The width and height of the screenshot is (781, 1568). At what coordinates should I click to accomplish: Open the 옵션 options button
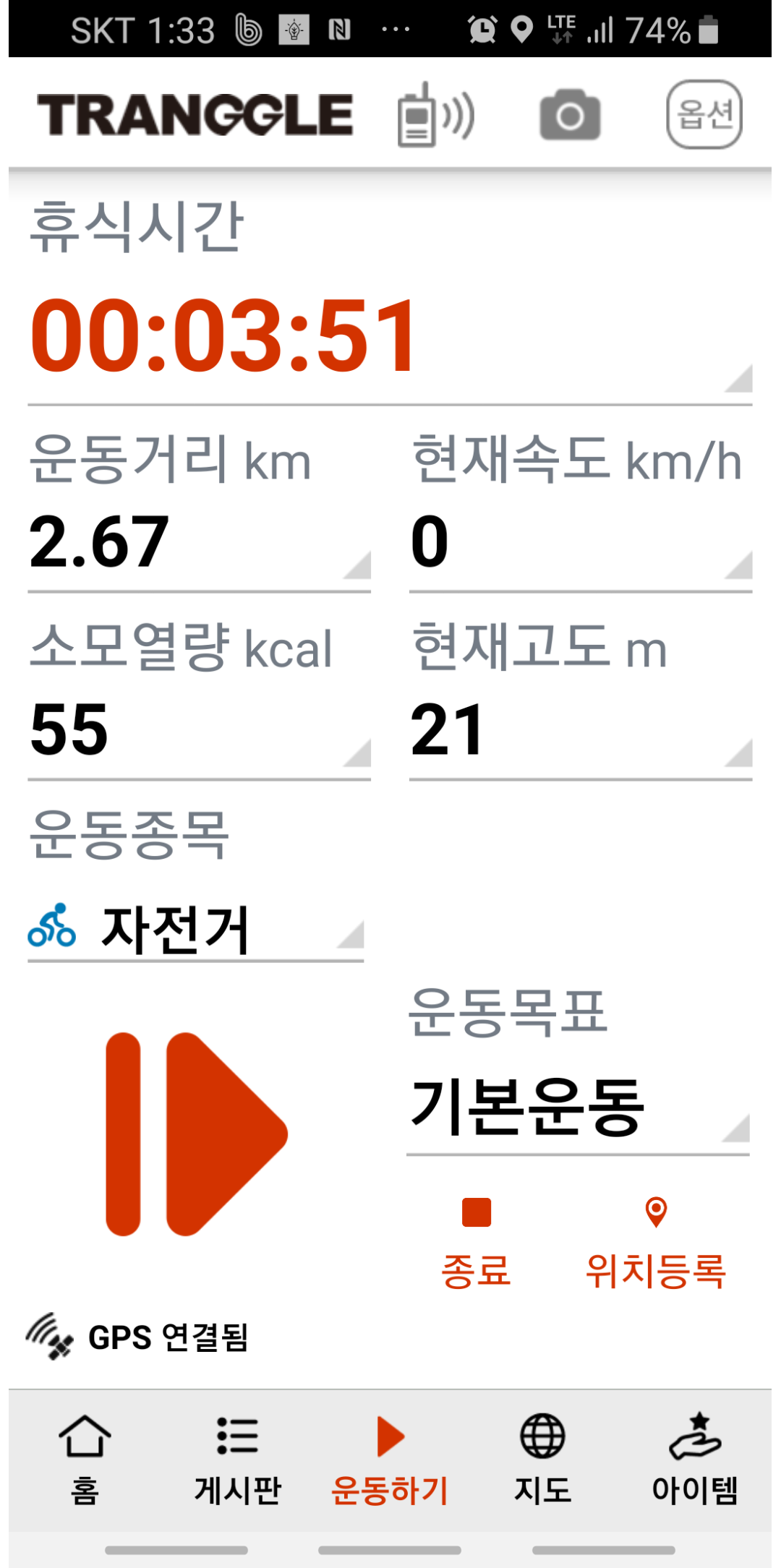coord(704,115)
